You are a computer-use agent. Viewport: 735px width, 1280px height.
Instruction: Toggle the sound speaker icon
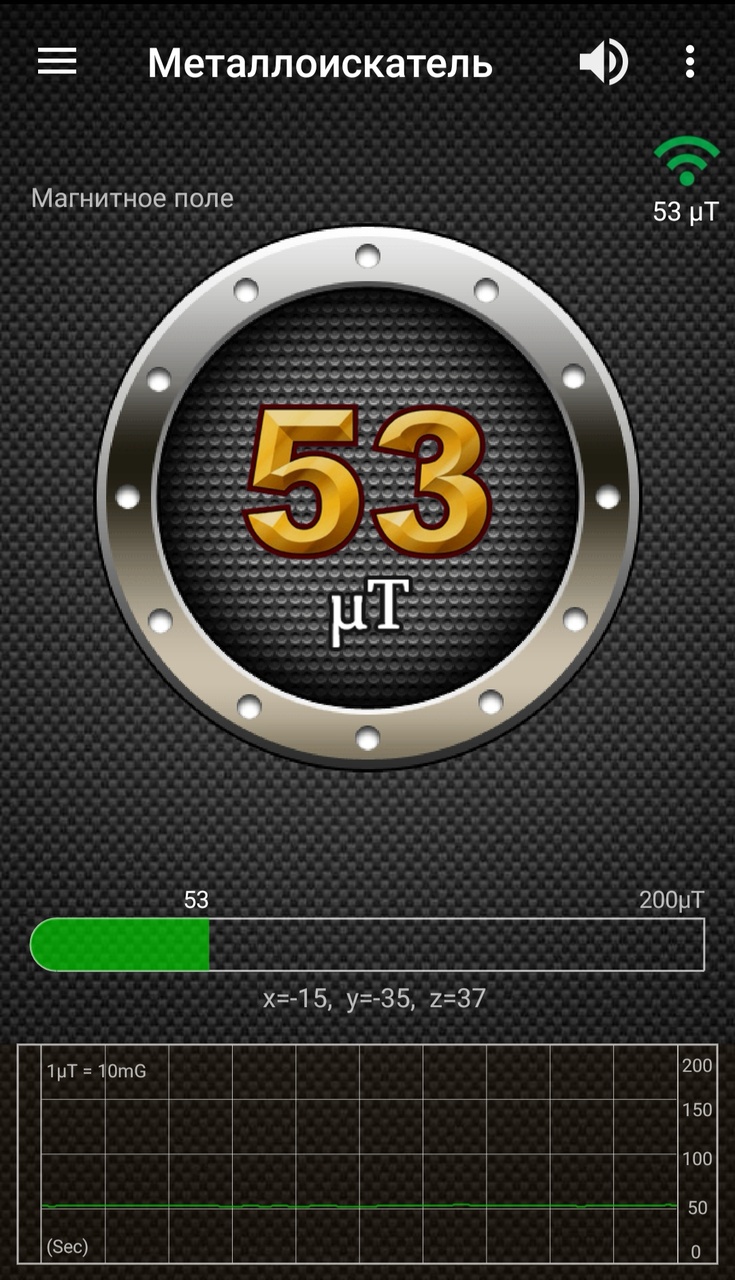[x=603, y=63]
